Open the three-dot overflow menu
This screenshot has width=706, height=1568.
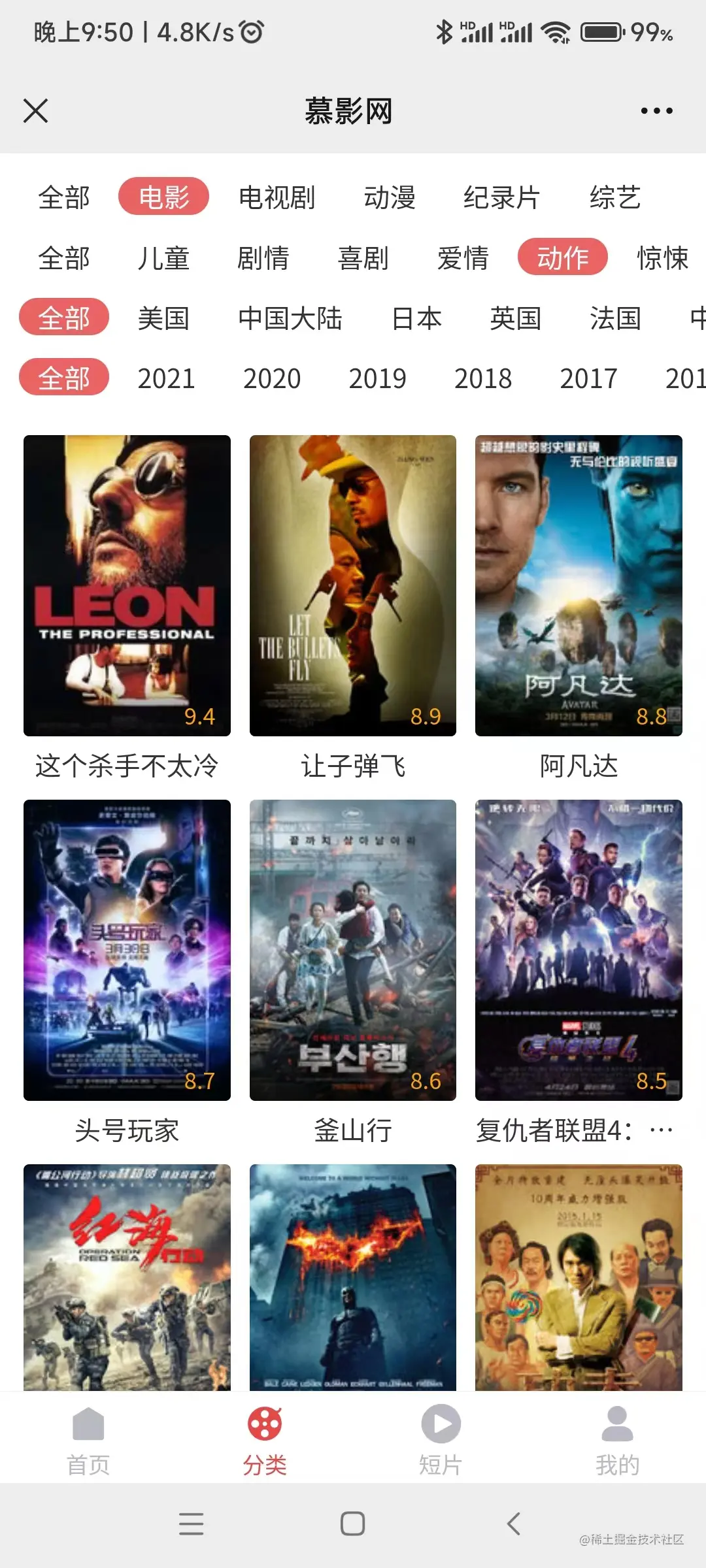tap(656, 110)
